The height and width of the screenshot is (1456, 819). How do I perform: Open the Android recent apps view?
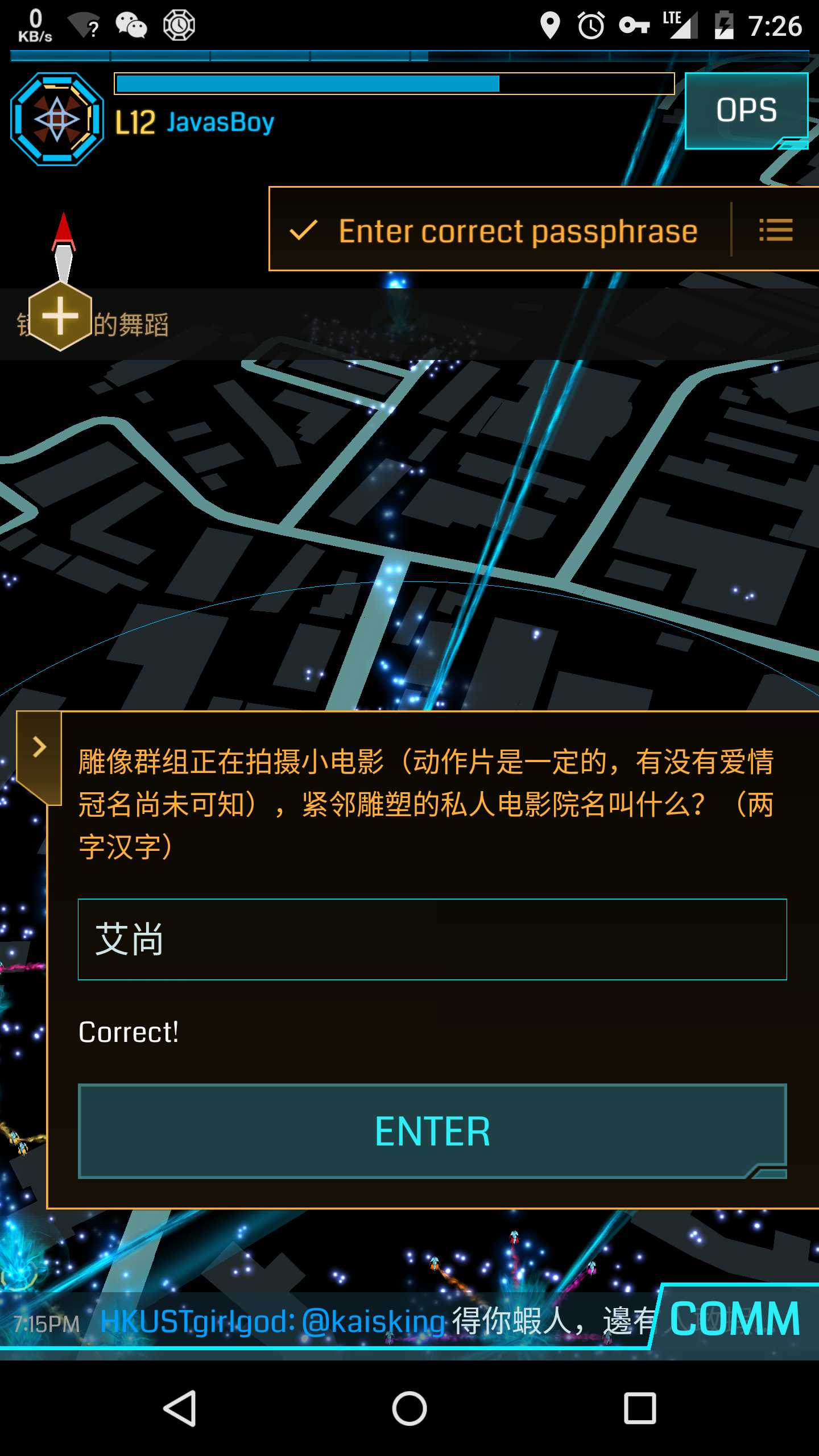point(640,1409)
